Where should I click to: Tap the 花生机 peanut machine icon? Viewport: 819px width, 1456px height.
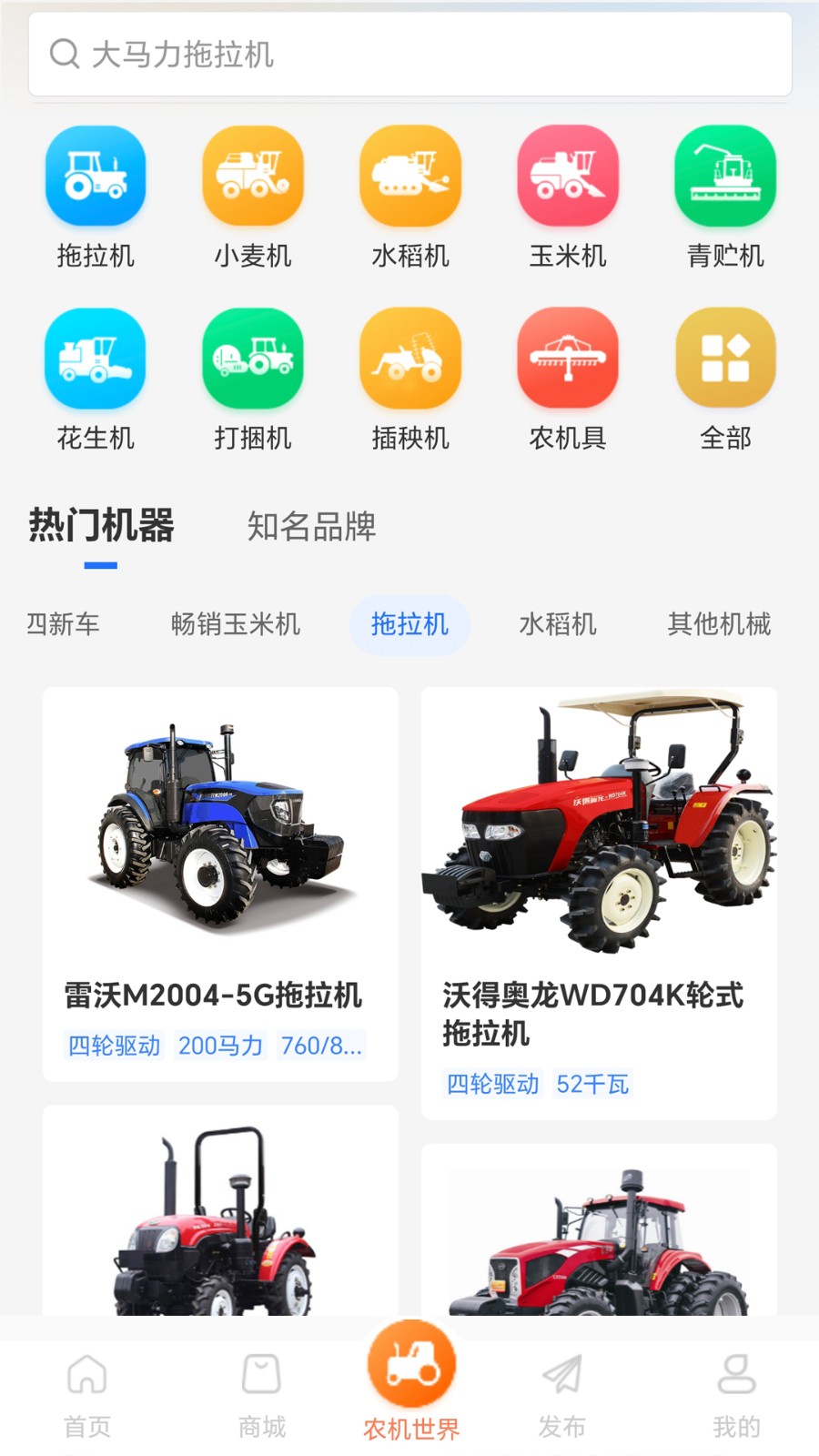pos(96,359)
